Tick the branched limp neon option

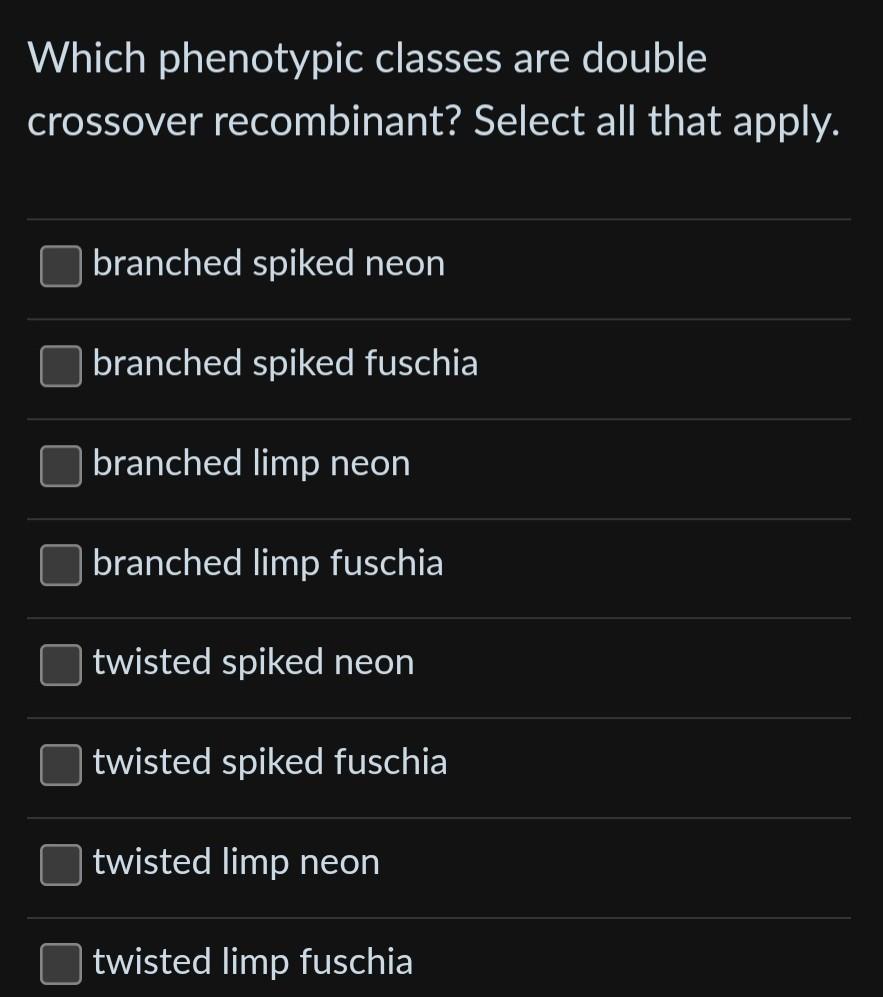click(x=61, y=465)
